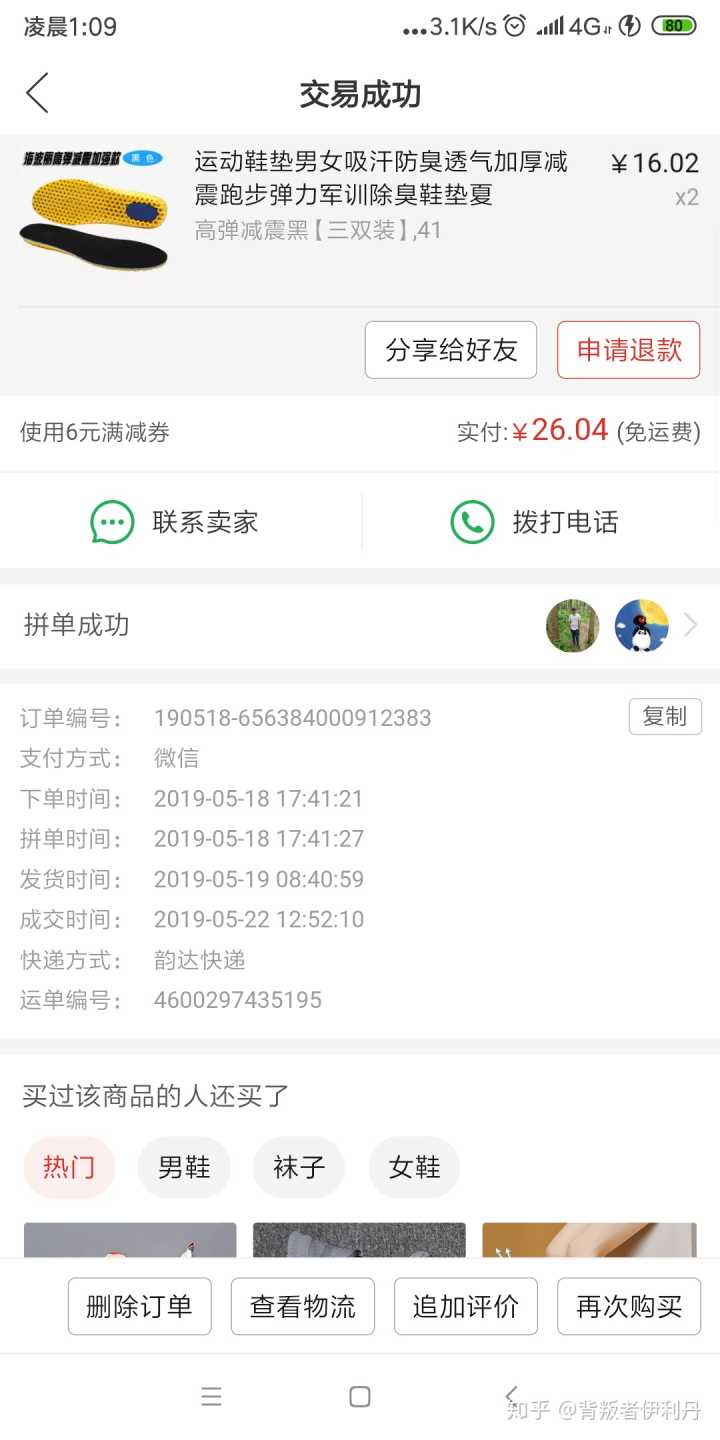Filter recommendations by 女鞋
This screenshot has width=720, height=1440.
pos(414,1167)
